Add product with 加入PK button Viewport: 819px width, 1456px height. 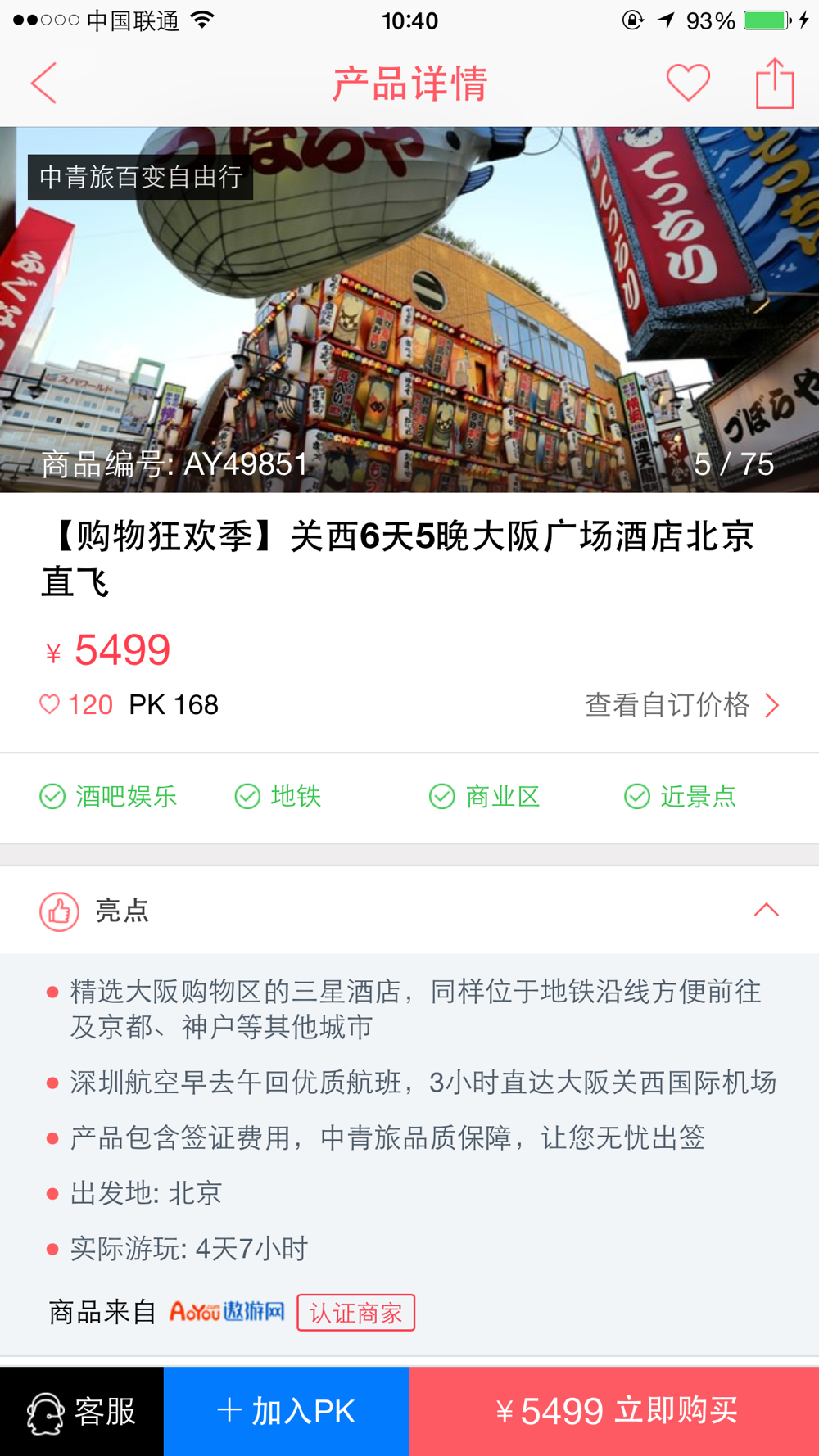287,1411
